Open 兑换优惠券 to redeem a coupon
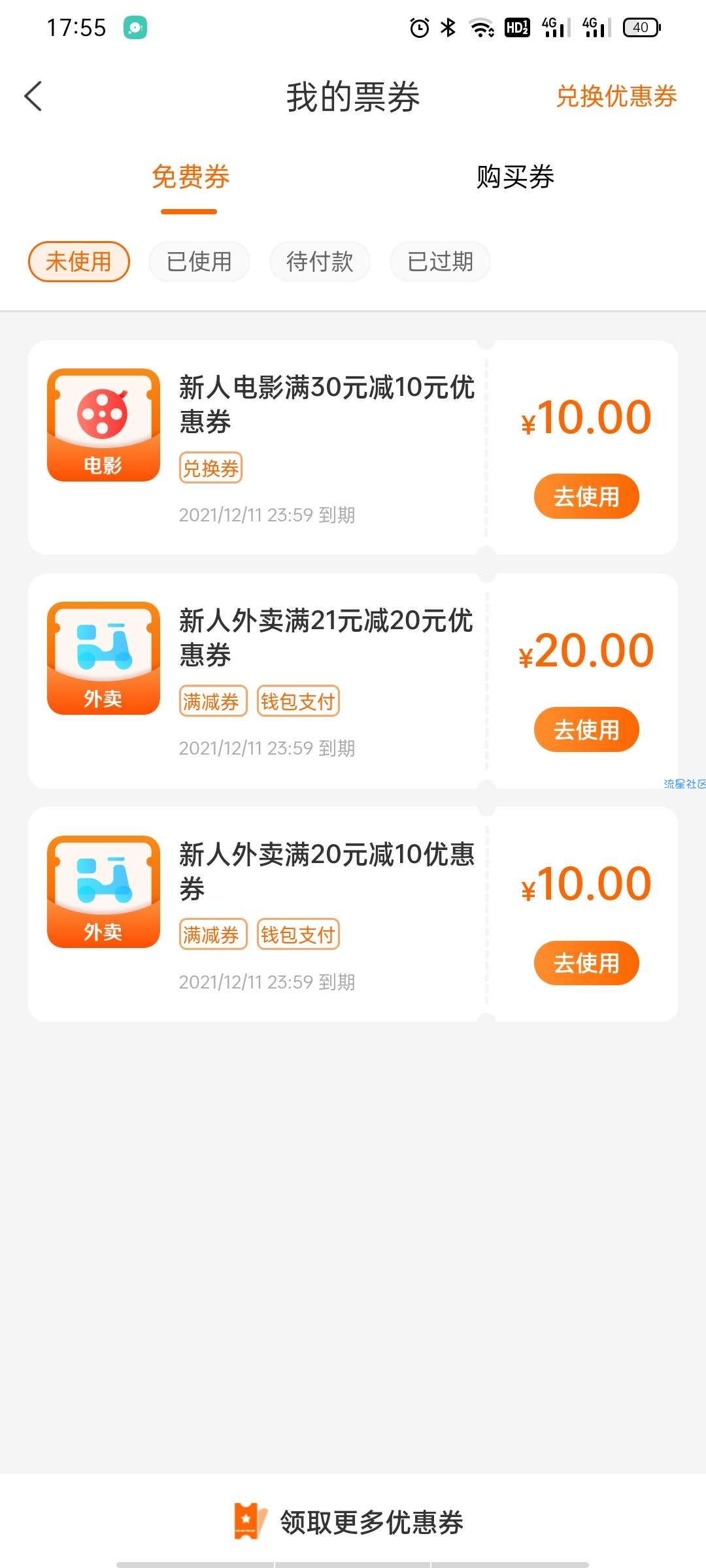 616,96
